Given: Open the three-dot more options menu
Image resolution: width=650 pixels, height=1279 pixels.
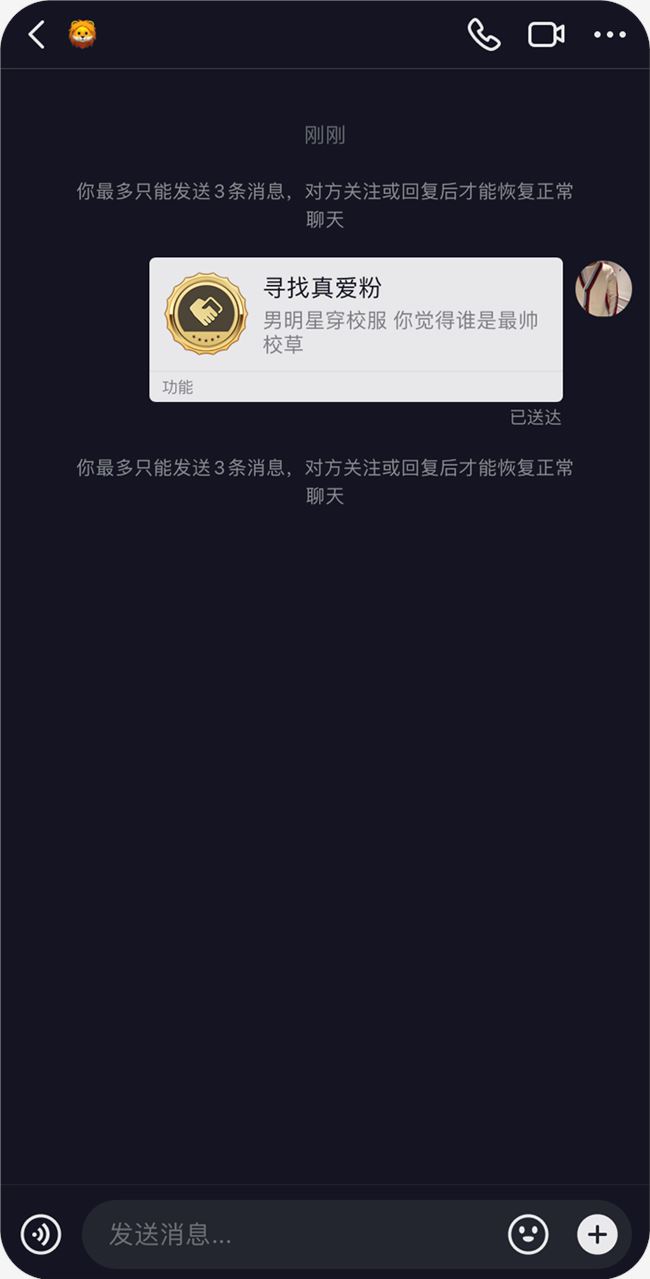Looking at the screenshot, I should point(610,35).
